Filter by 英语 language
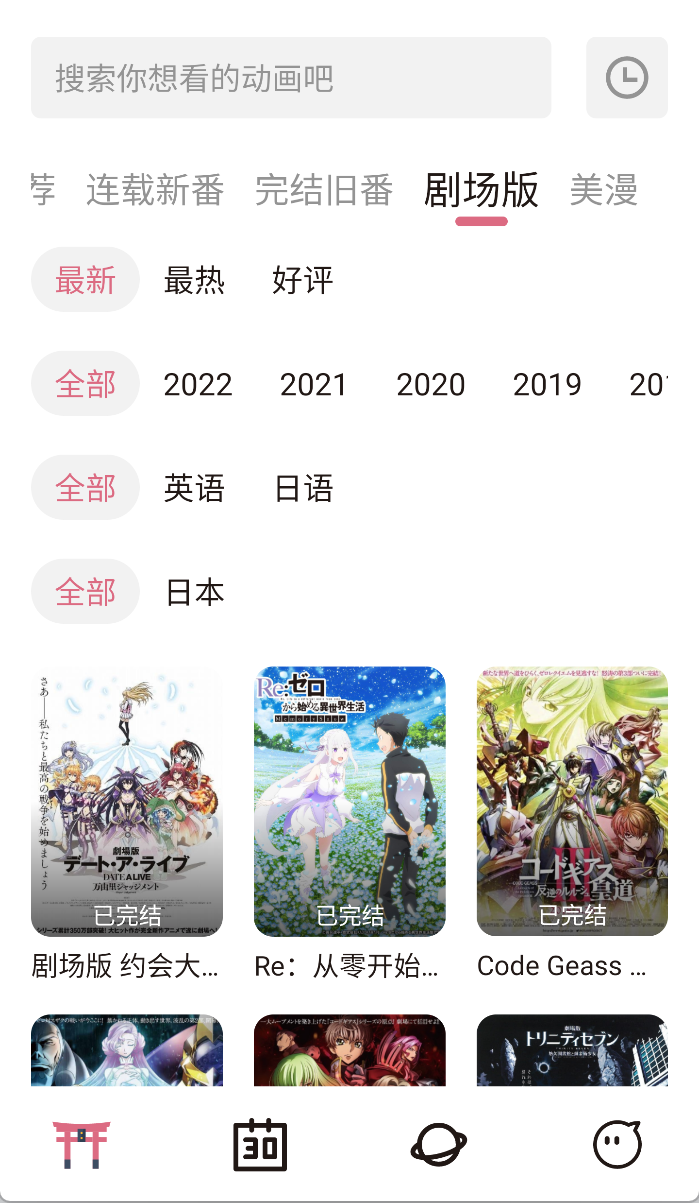Screen dimensions: 699x1203 tap(194, 488)
